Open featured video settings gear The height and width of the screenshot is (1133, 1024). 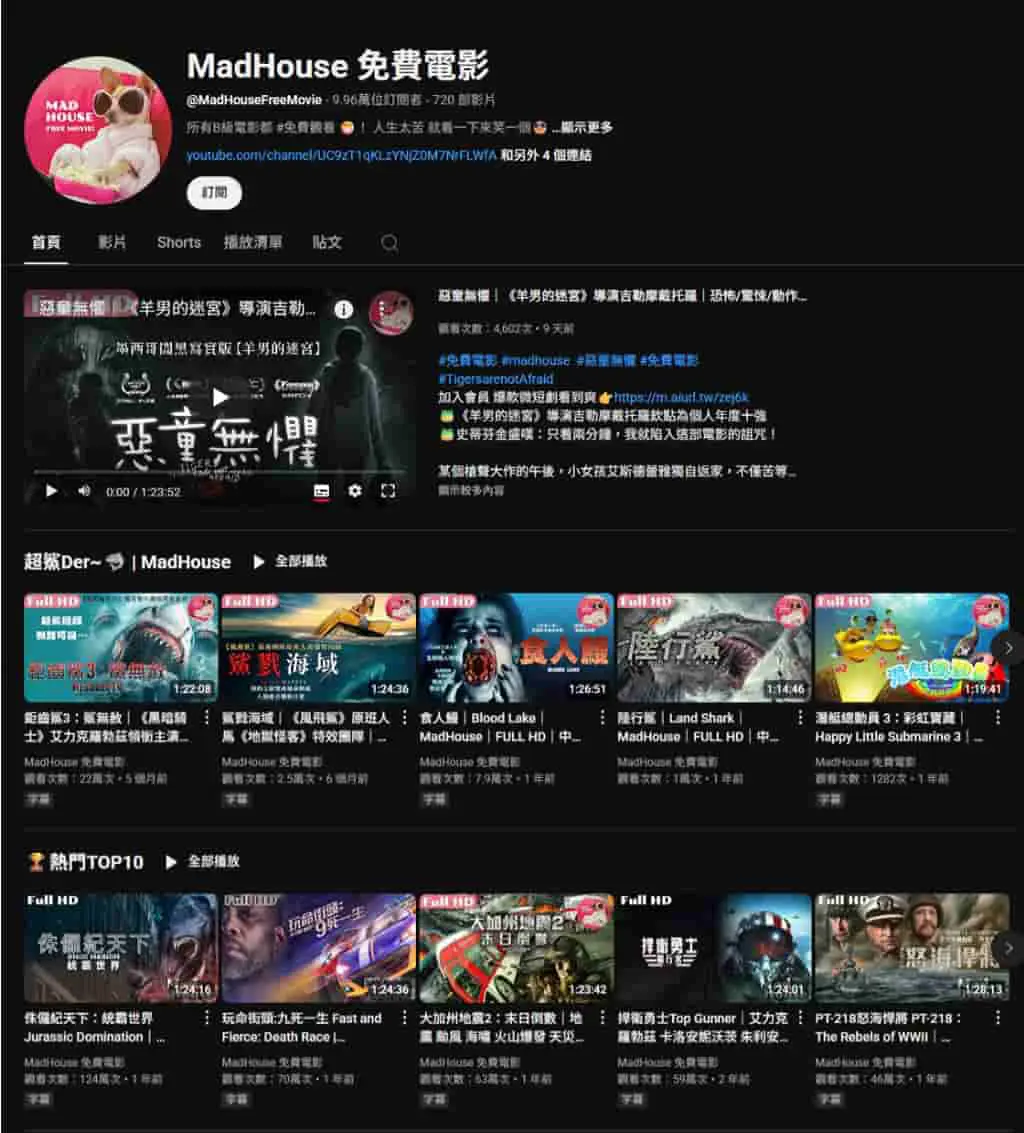click(355, 491)
